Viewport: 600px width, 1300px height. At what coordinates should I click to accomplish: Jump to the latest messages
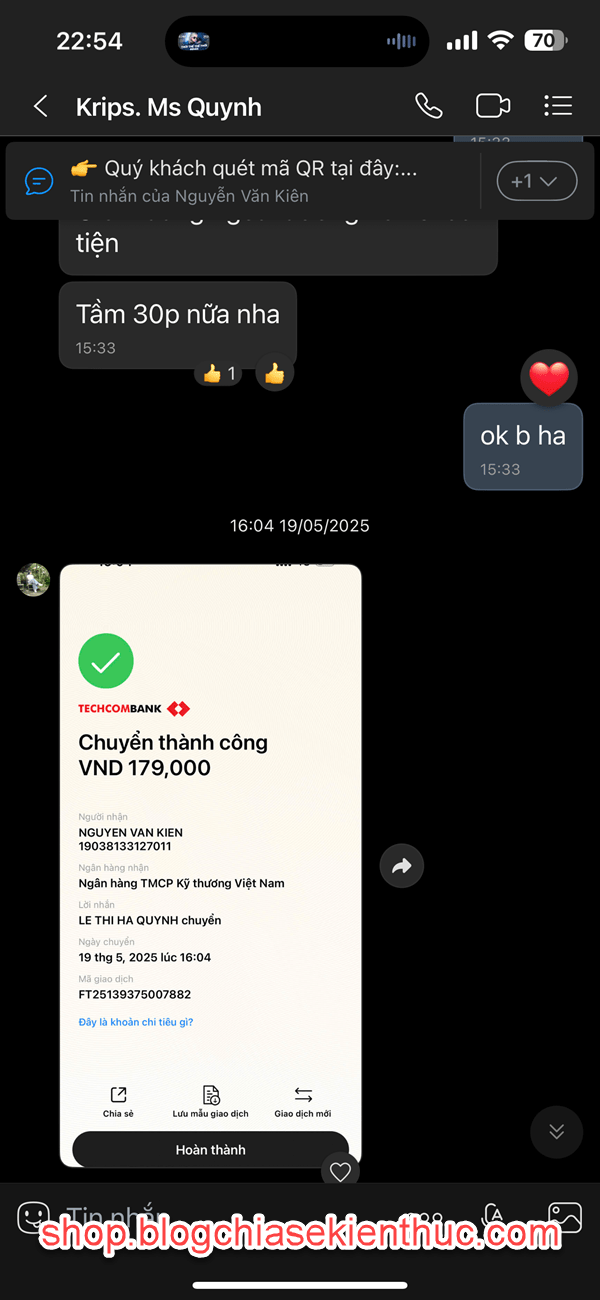click(556, 1131)
